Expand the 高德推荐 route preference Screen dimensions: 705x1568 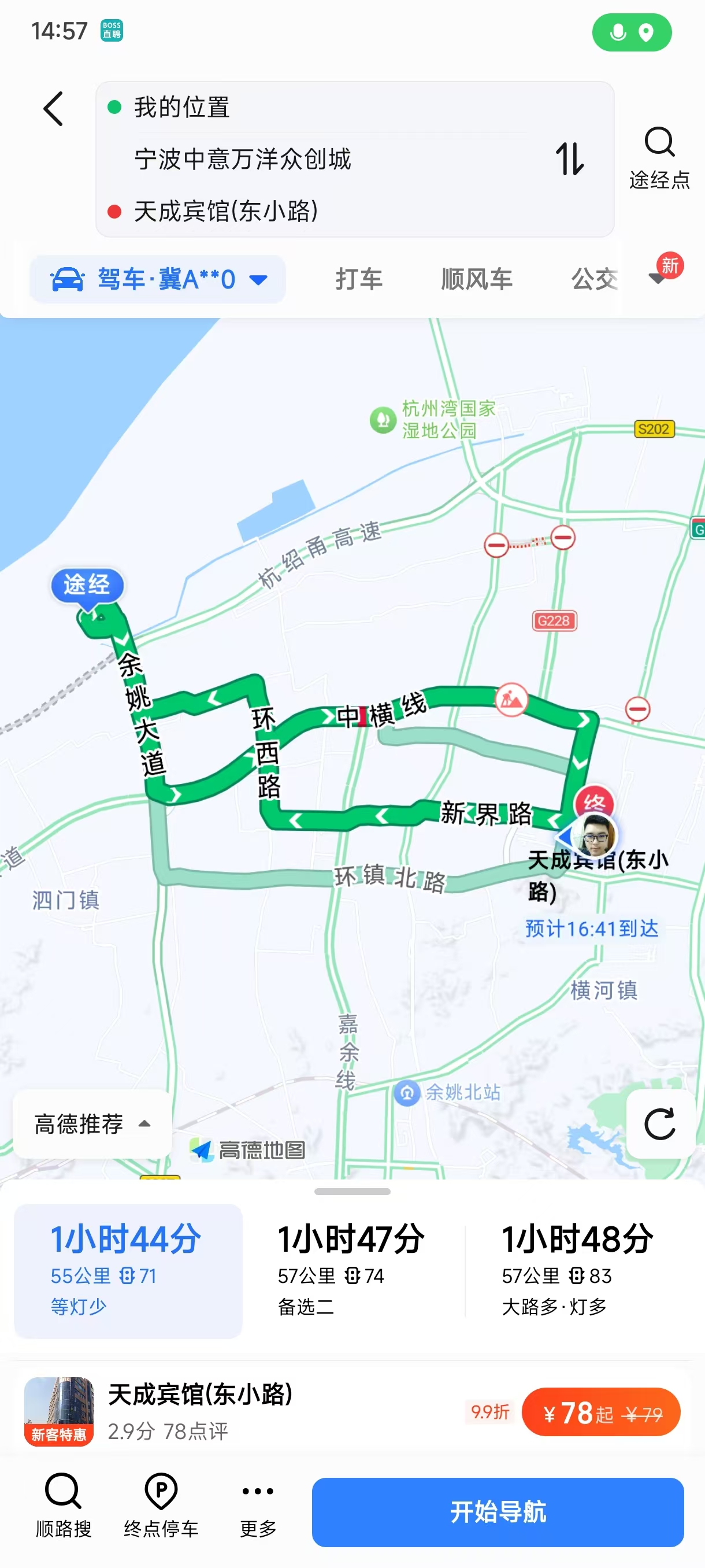(x=92, y=1123)
